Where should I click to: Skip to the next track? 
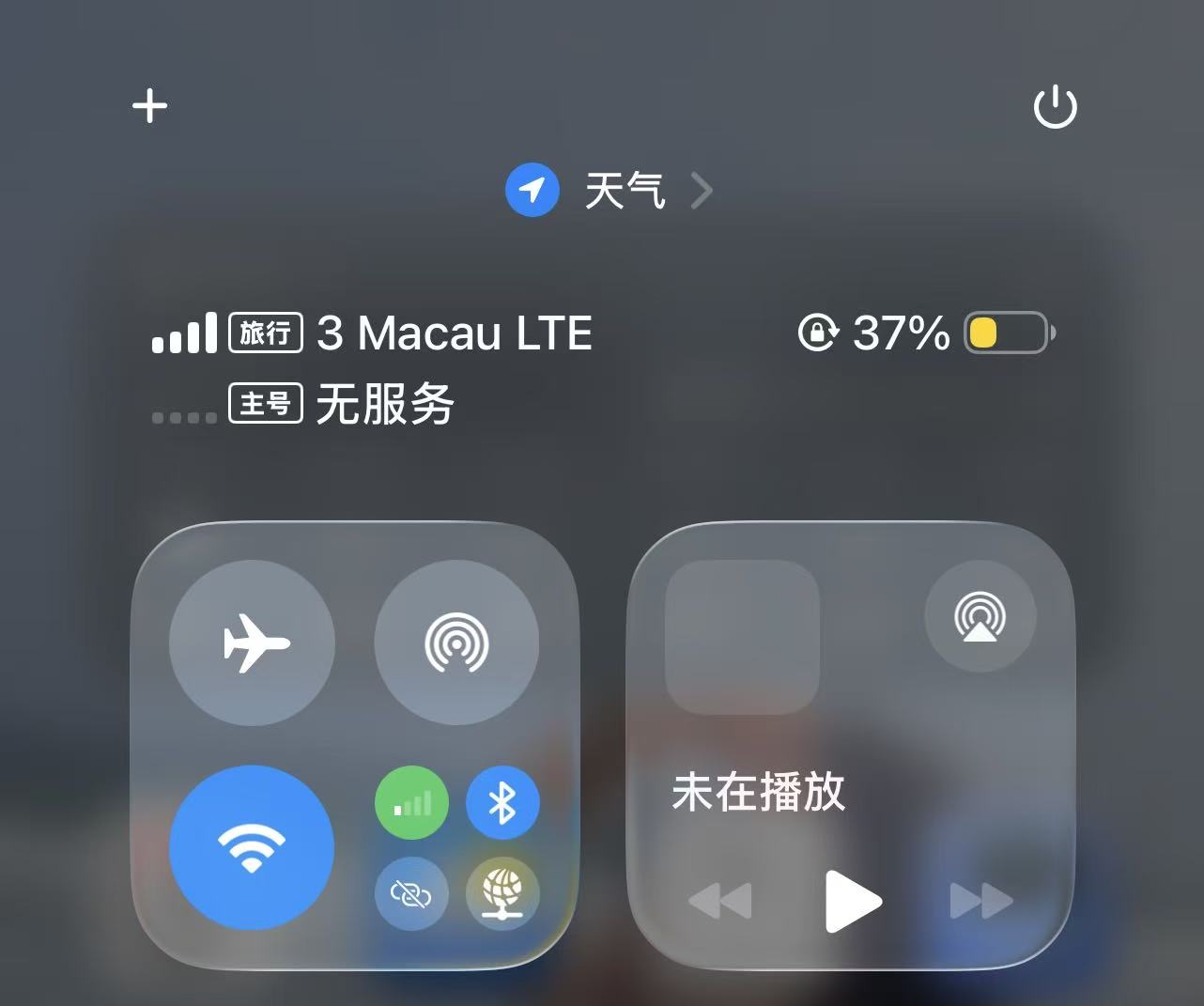point(981,901)
